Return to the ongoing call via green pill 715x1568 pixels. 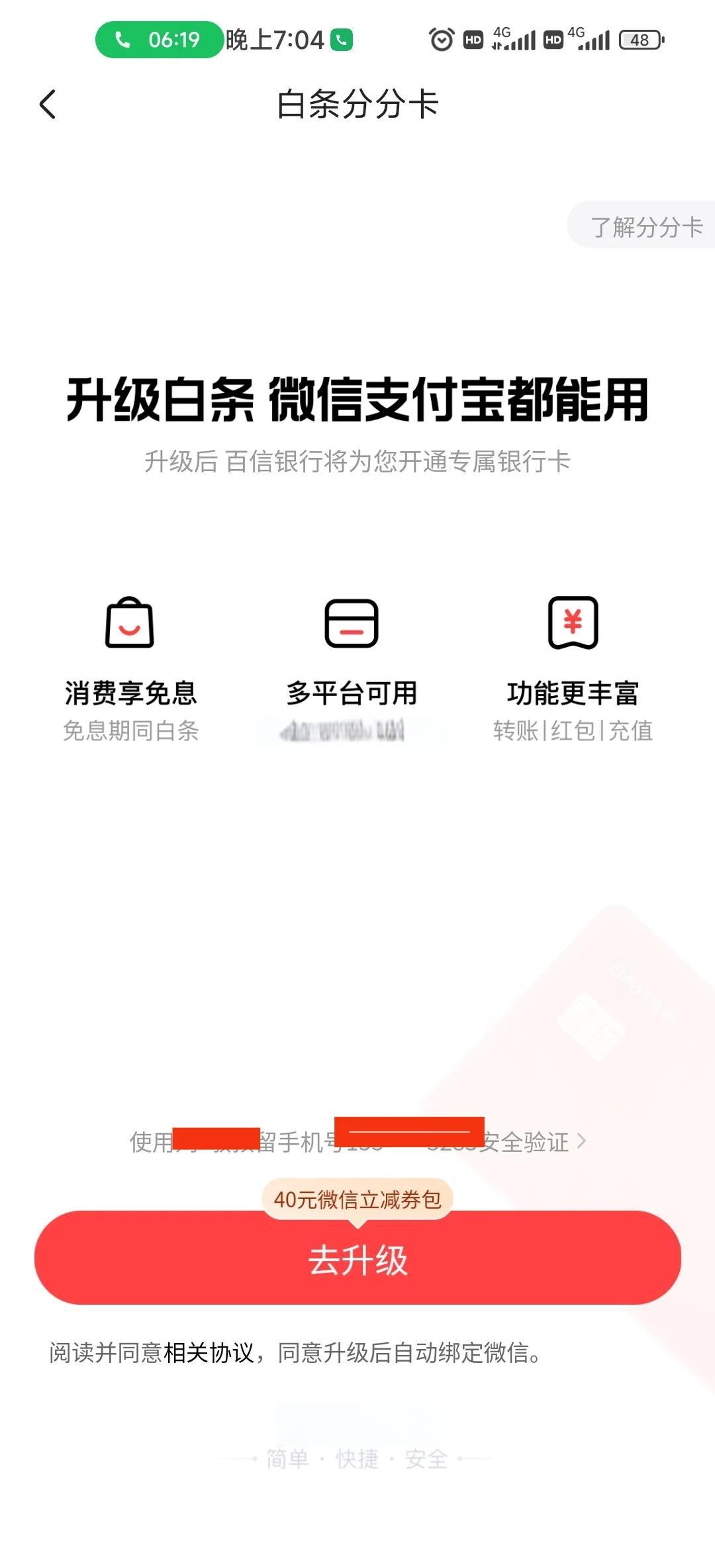point(159,40)
